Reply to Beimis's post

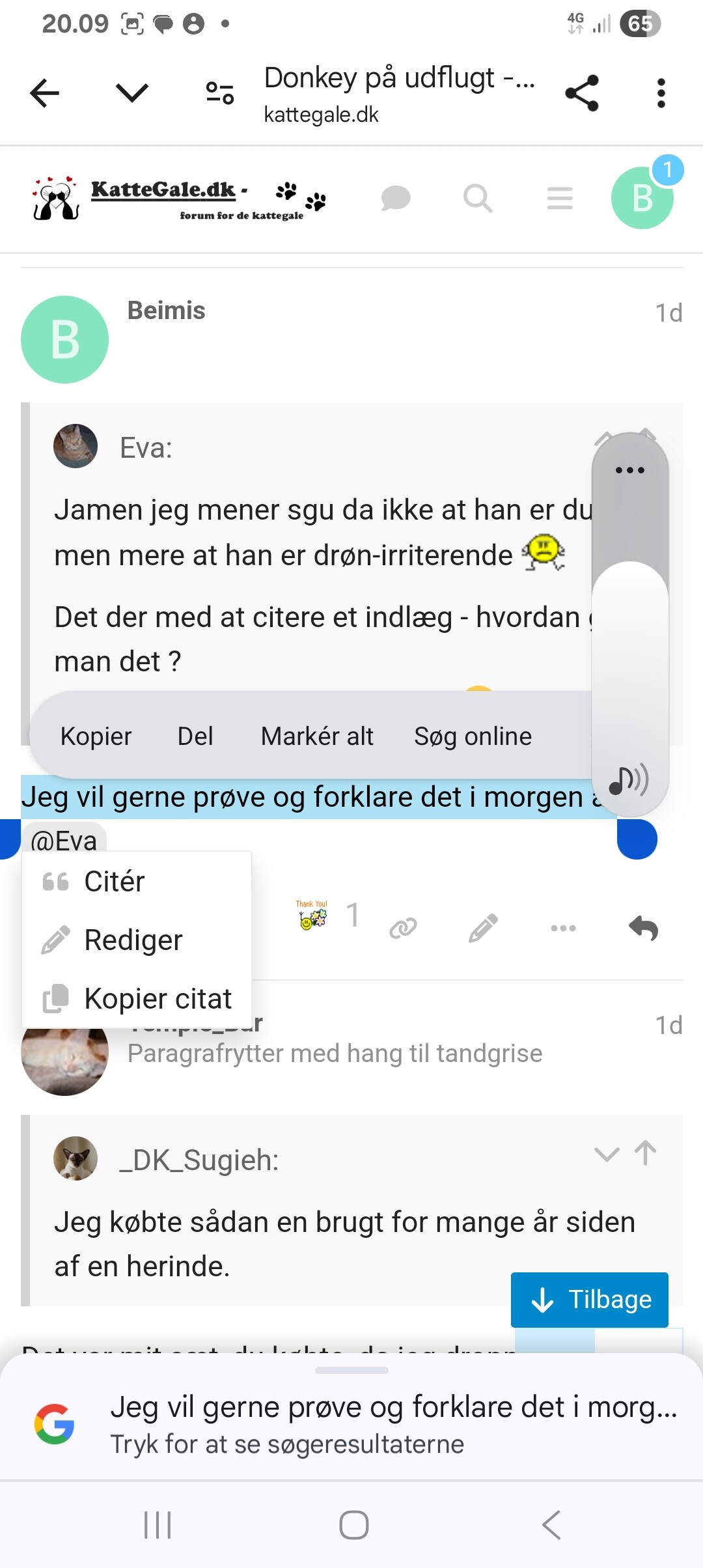coord(643,928)
